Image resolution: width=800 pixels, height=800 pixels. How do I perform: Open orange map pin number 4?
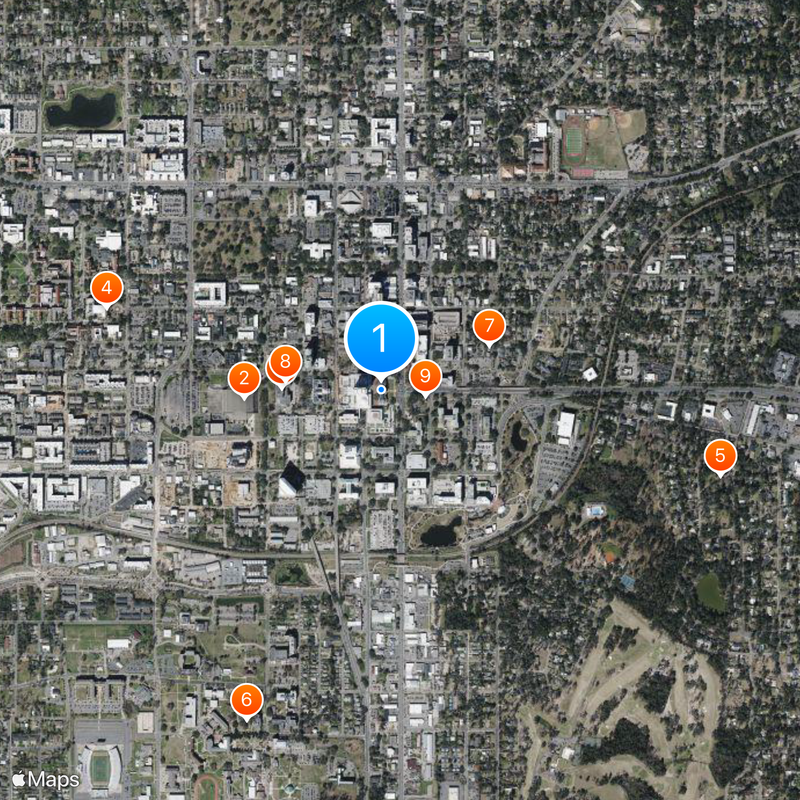106,288
